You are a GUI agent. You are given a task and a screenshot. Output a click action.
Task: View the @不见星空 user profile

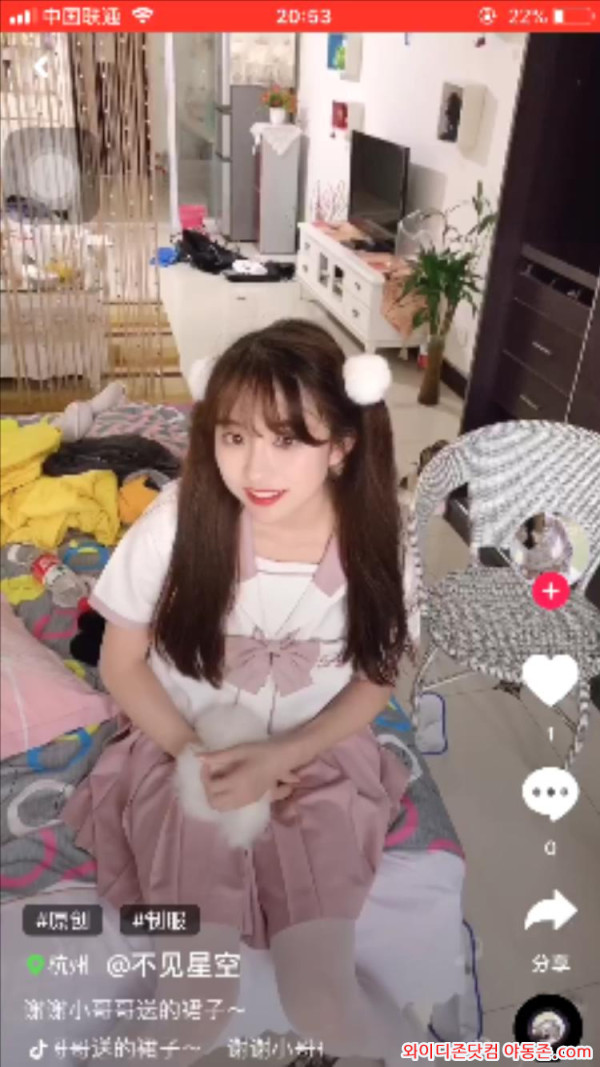[x=173, y=965]
